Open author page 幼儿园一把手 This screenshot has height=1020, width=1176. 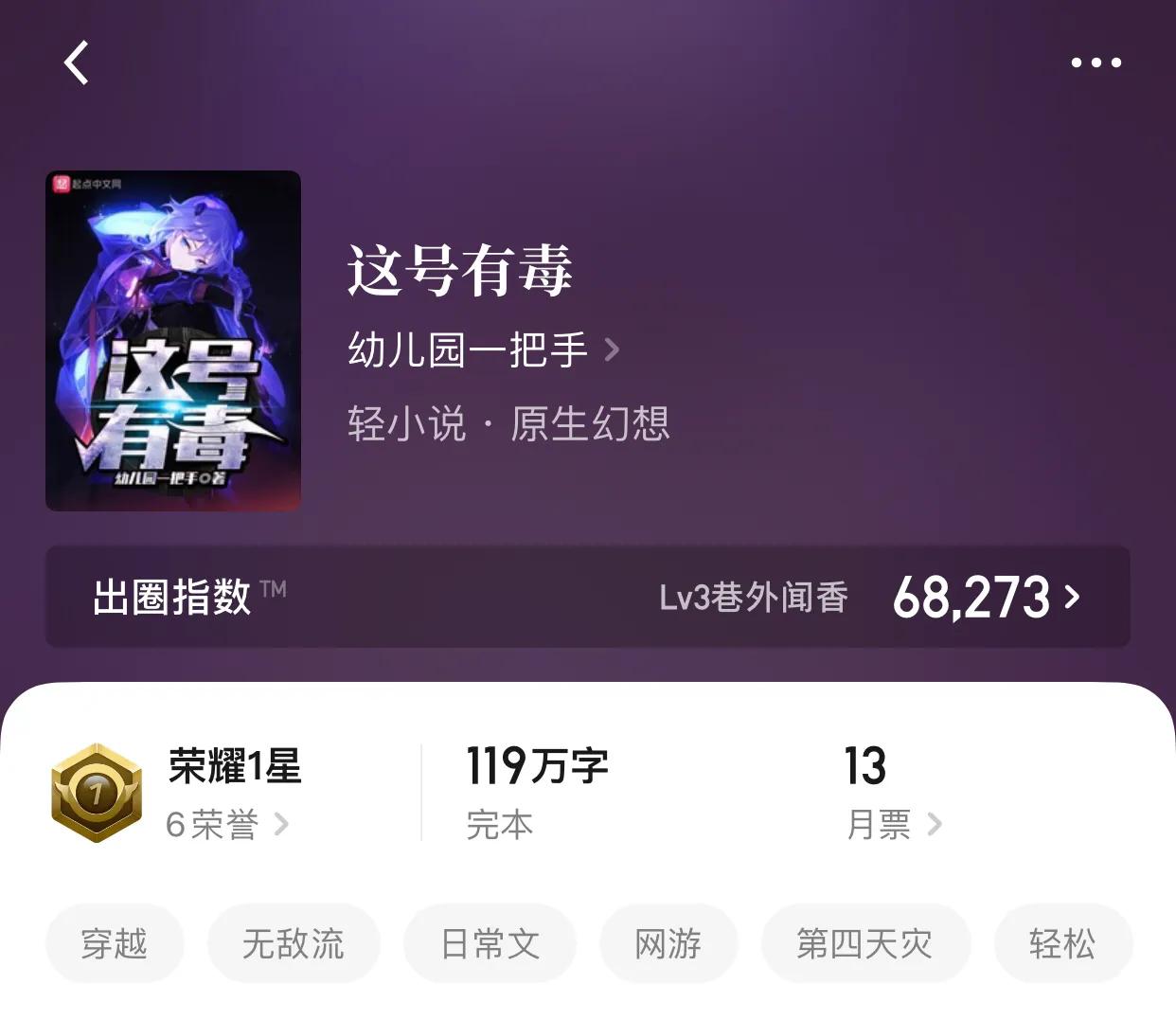click(x=483, y=349)
